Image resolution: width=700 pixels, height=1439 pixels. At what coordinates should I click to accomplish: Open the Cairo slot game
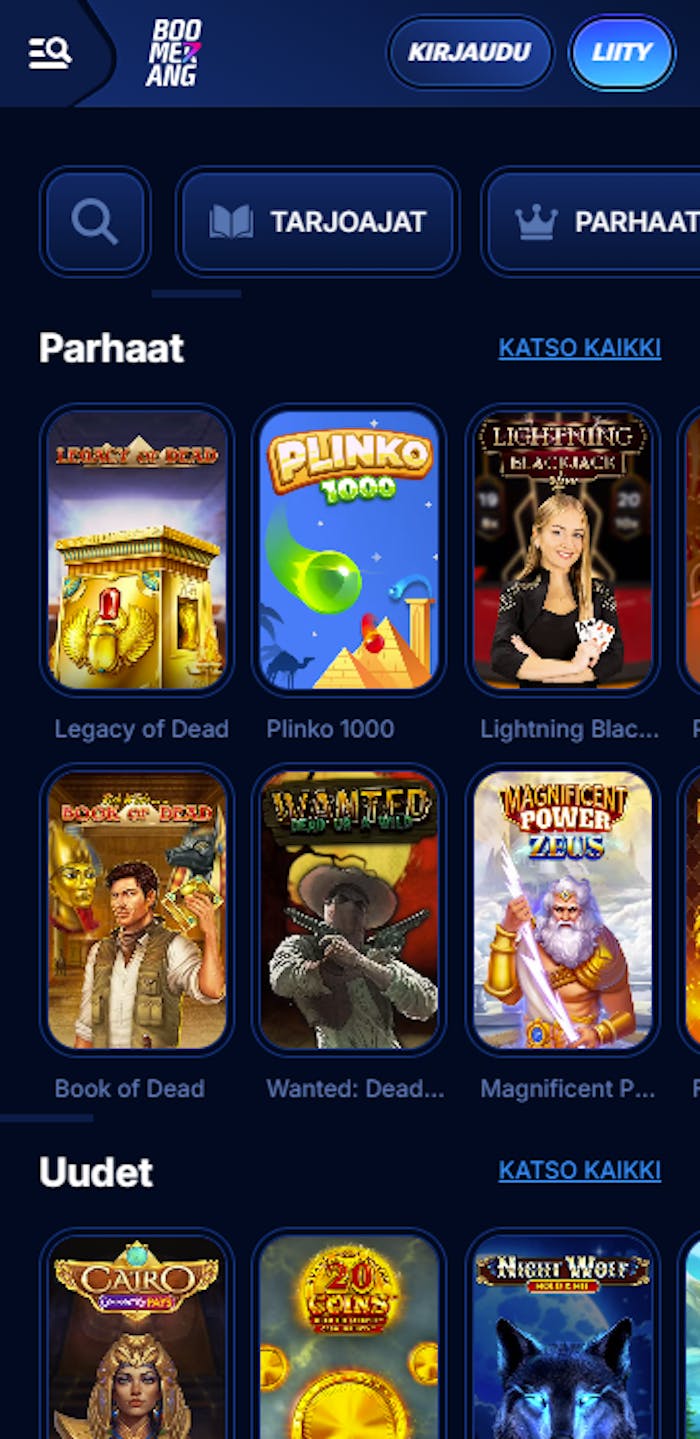click(x=137, y=1340)
